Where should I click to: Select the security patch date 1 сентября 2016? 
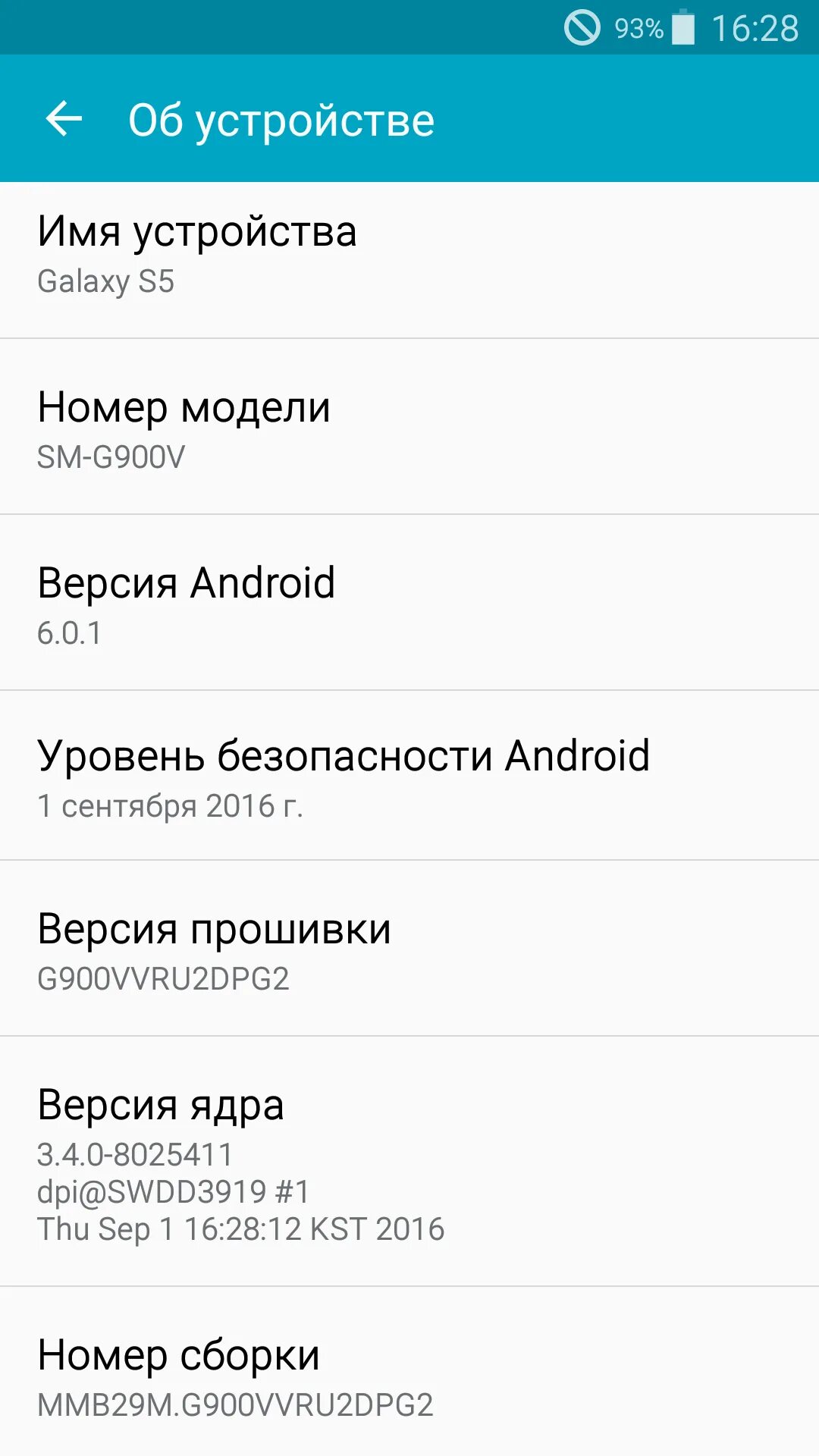[171, 807]
